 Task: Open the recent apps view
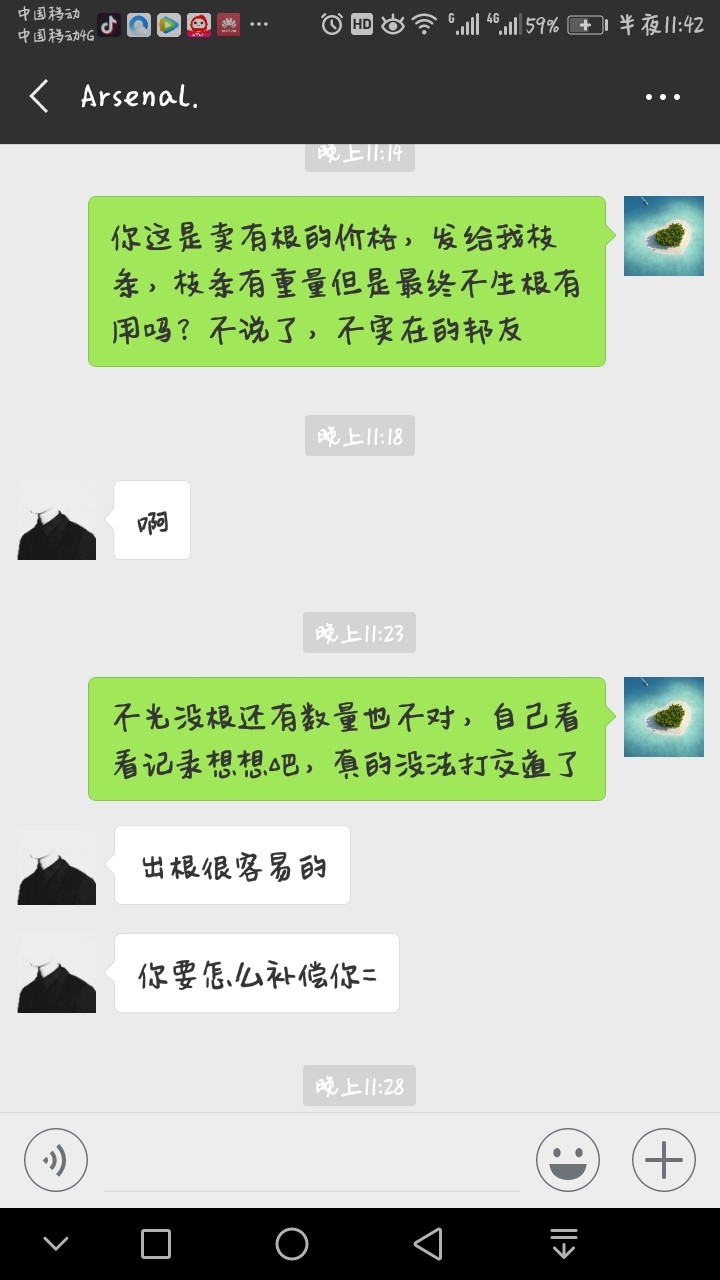tap(156, 1244)
